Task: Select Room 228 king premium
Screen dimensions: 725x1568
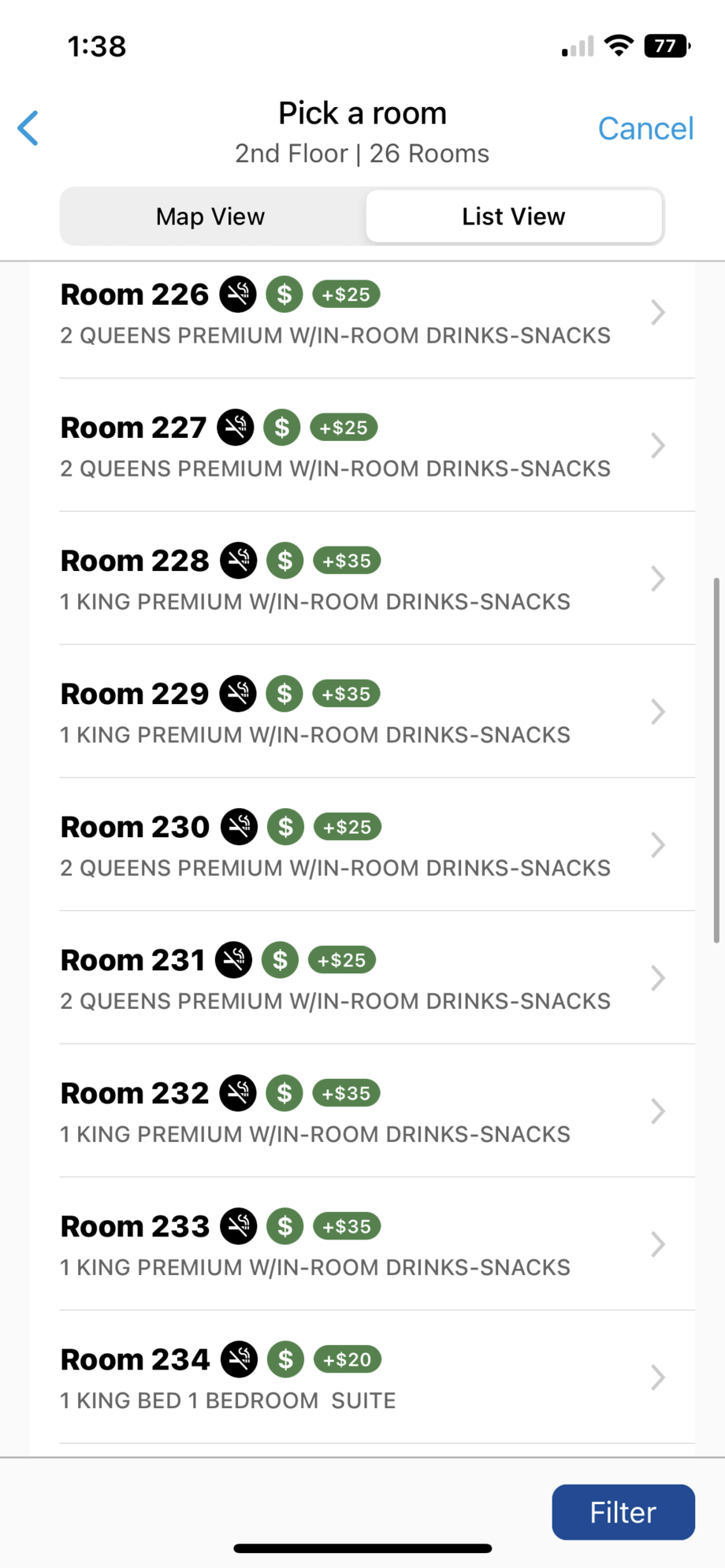Action: tap(362, 580)
